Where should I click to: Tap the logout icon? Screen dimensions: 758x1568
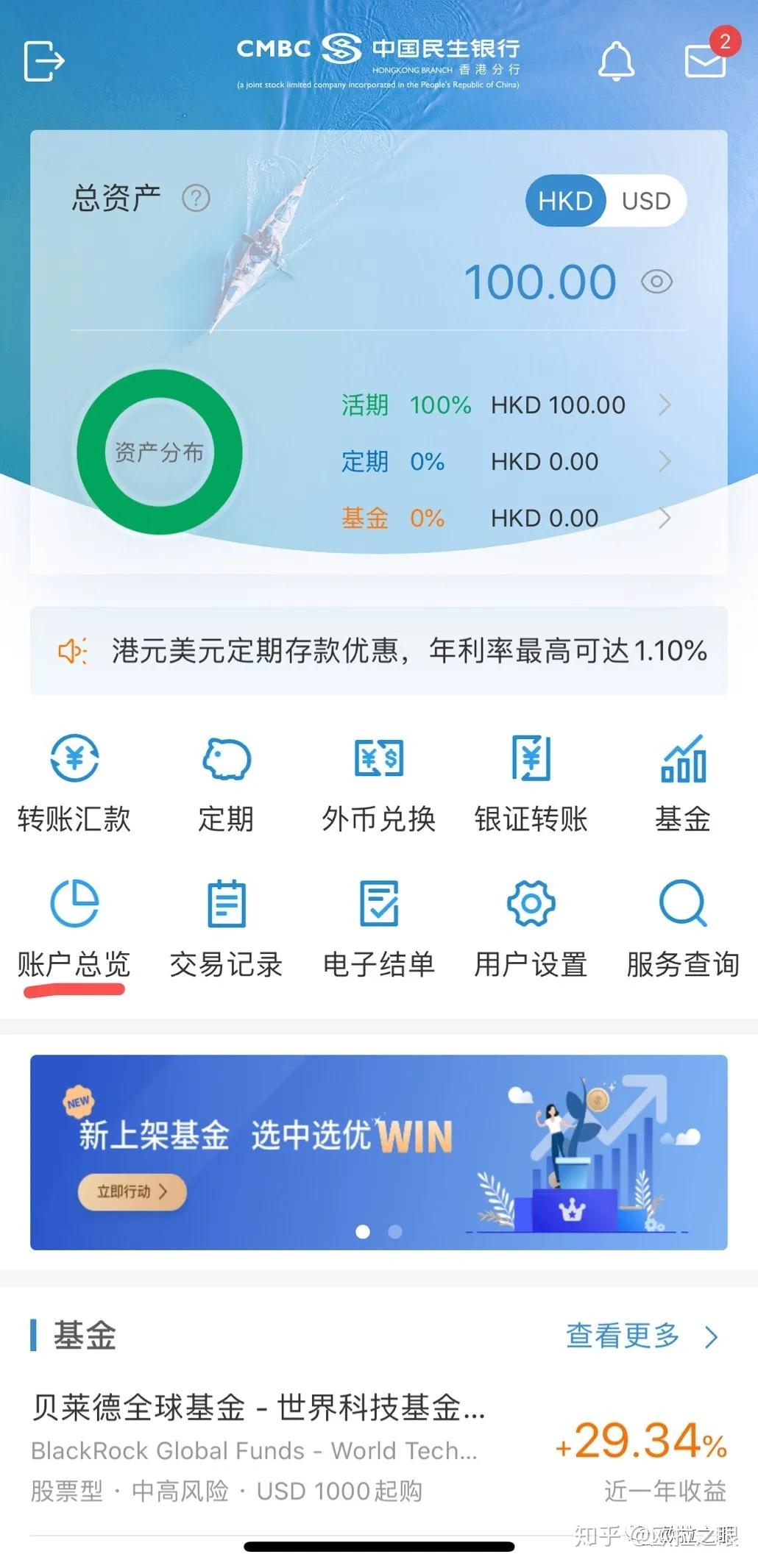click(44, 61)
